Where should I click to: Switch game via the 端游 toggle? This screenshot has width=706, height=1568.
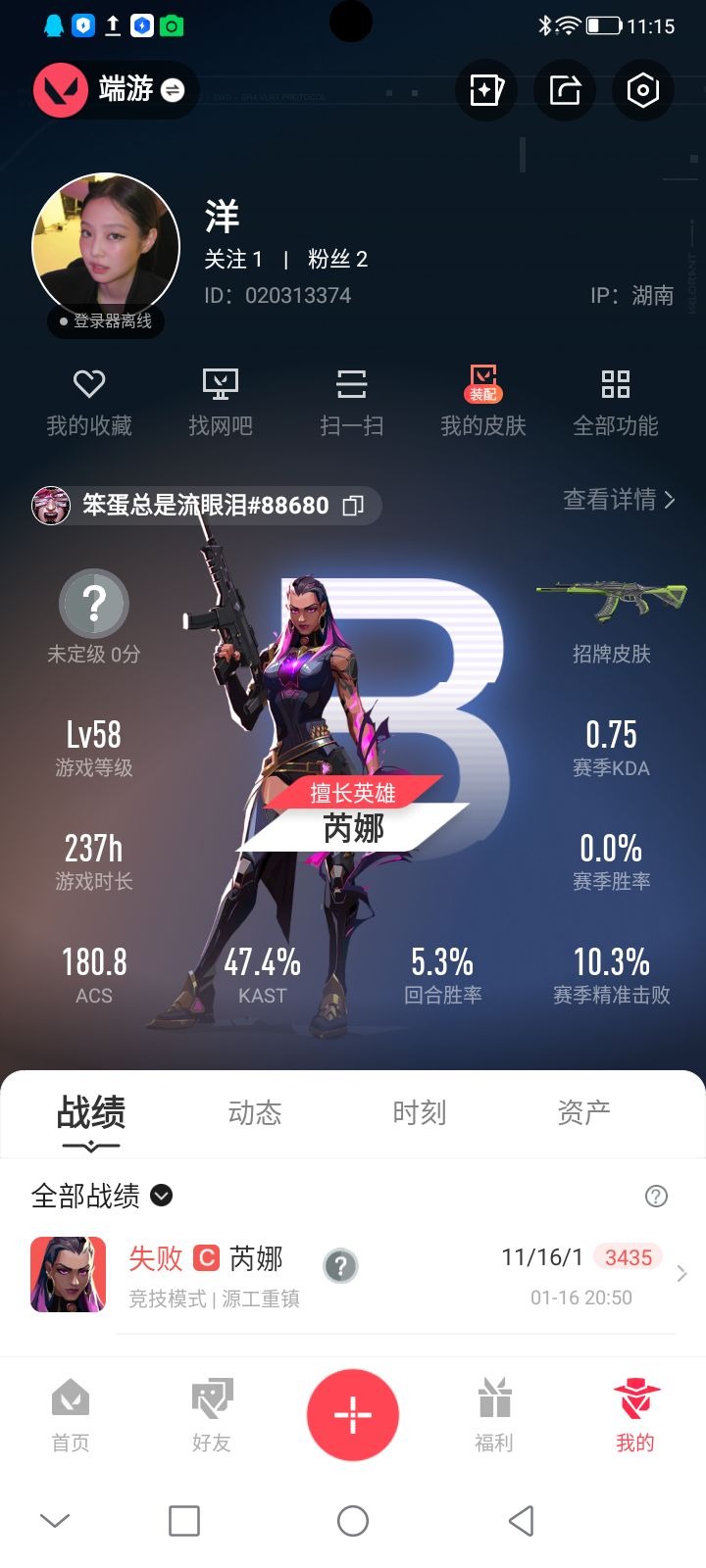(173, 90)
